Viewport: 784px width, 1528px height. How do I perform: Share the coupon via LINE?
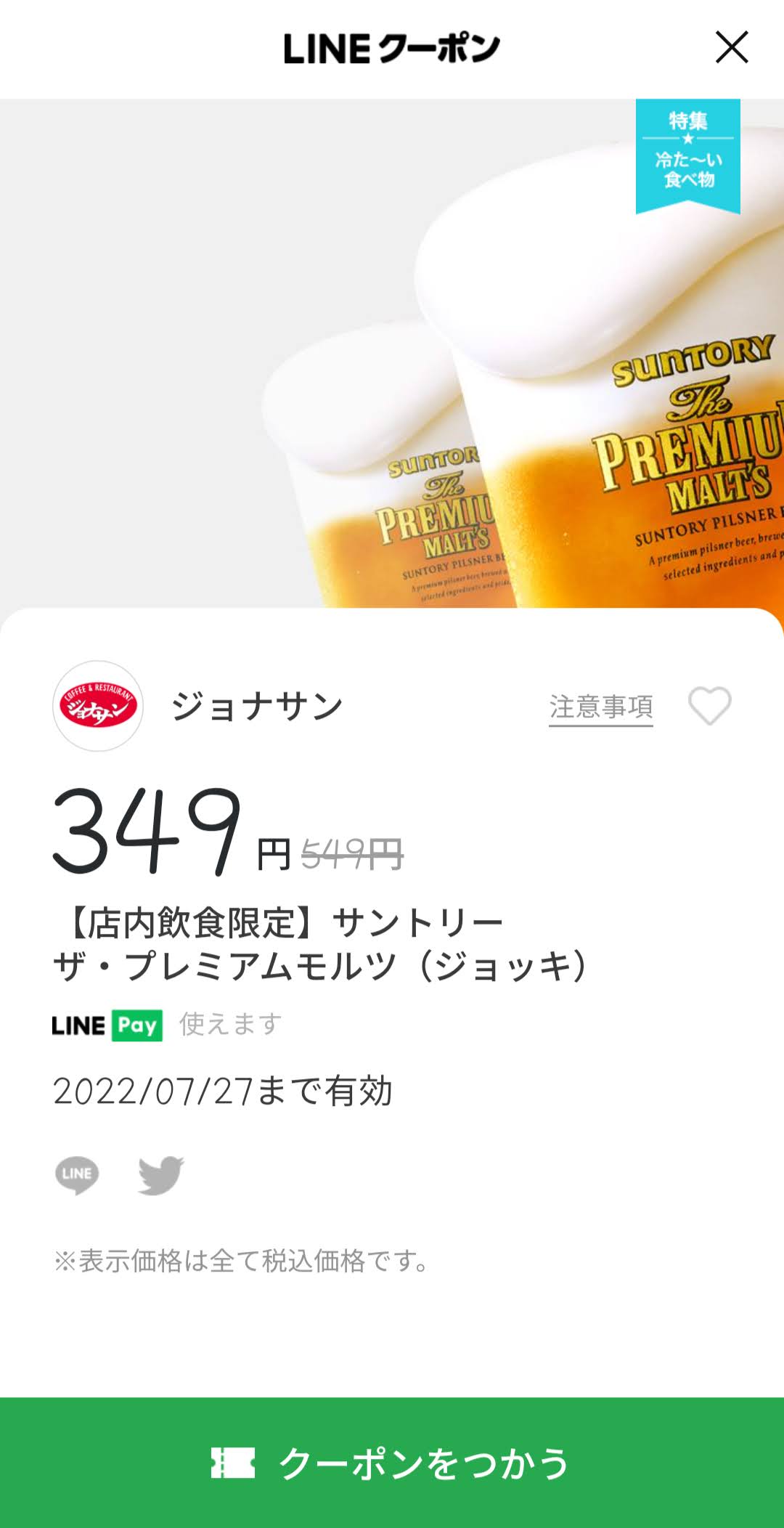[77, 1175]
